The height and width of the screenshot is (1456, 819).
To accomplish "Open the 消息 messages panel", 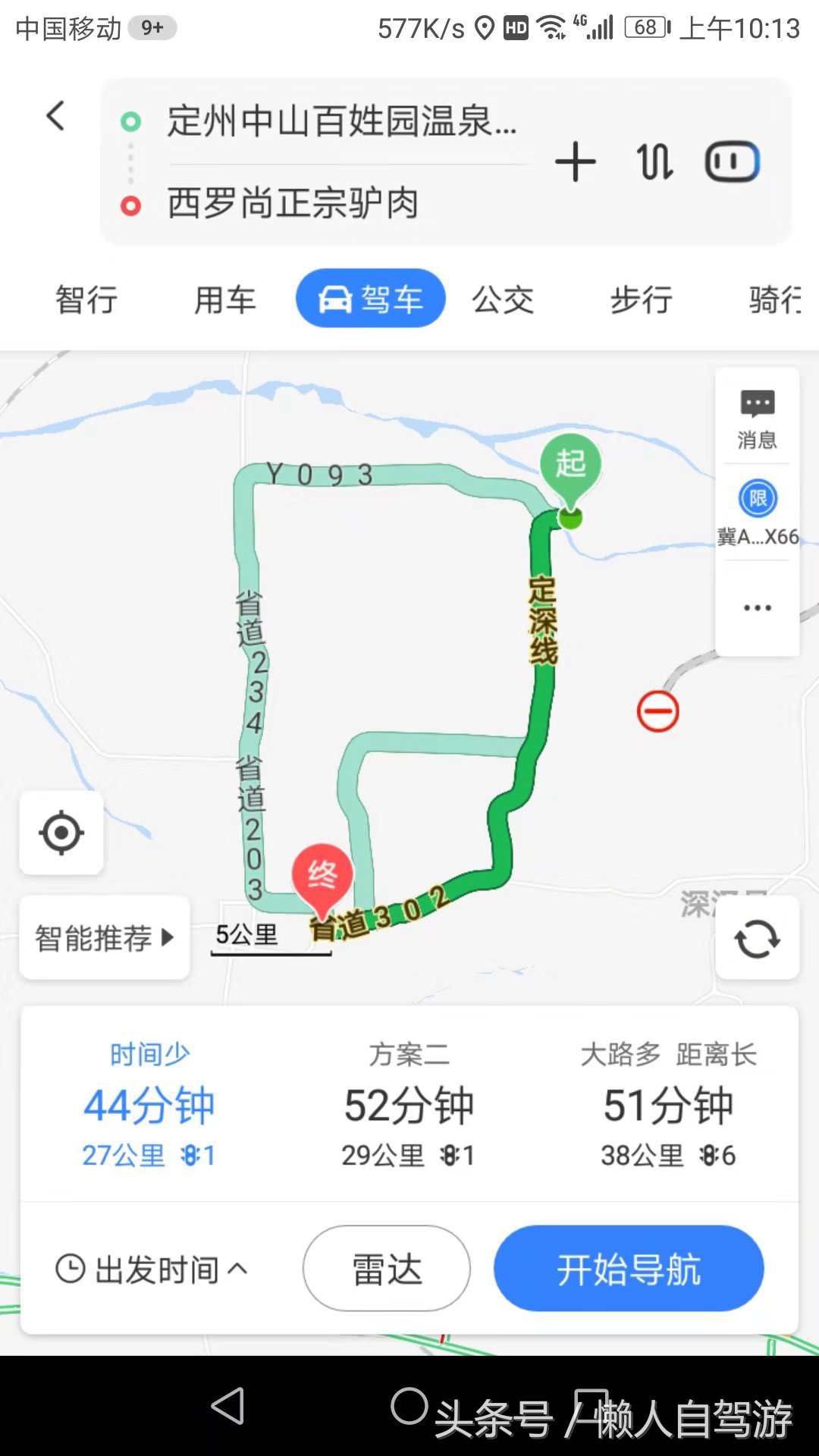I will 756,418.
